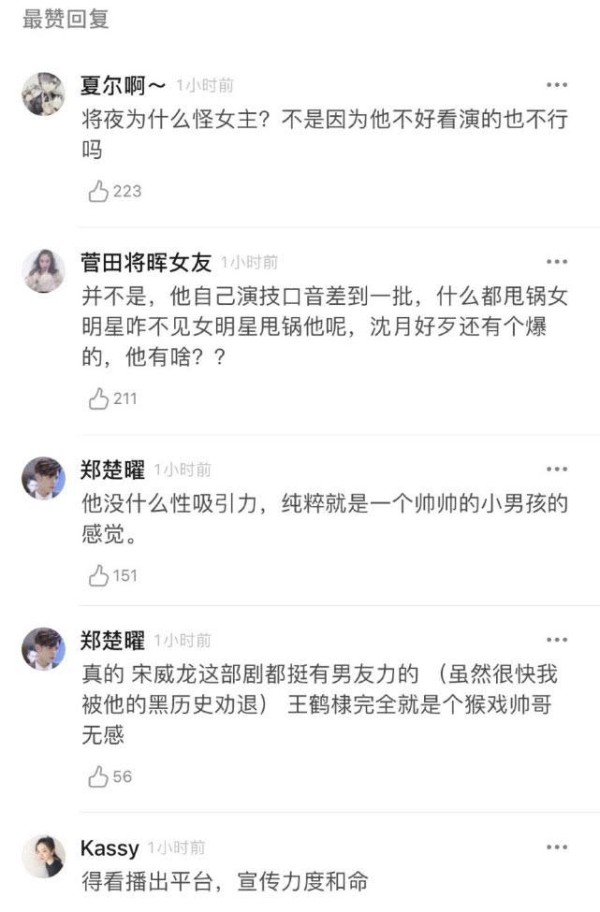The width and height of the screenshot is (600, 912).
Task: Open overflow menu on 菅田将晖女友's comment
Action: 556,263
